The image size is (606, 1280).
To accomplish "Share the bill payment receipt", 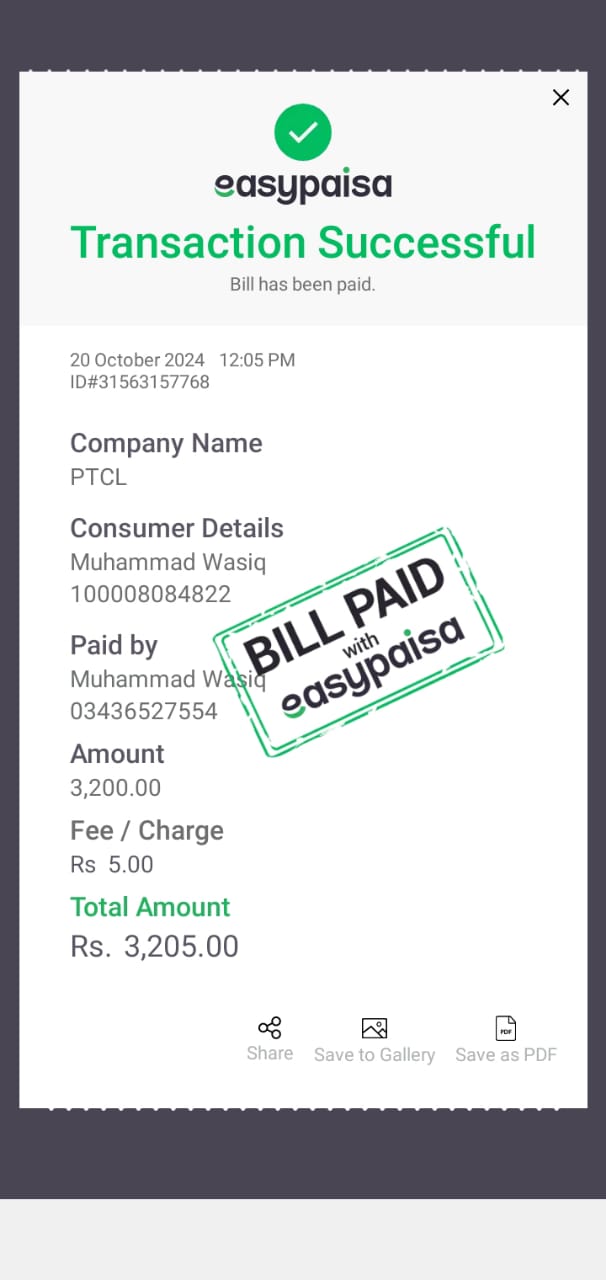I will click(269, 1038).
